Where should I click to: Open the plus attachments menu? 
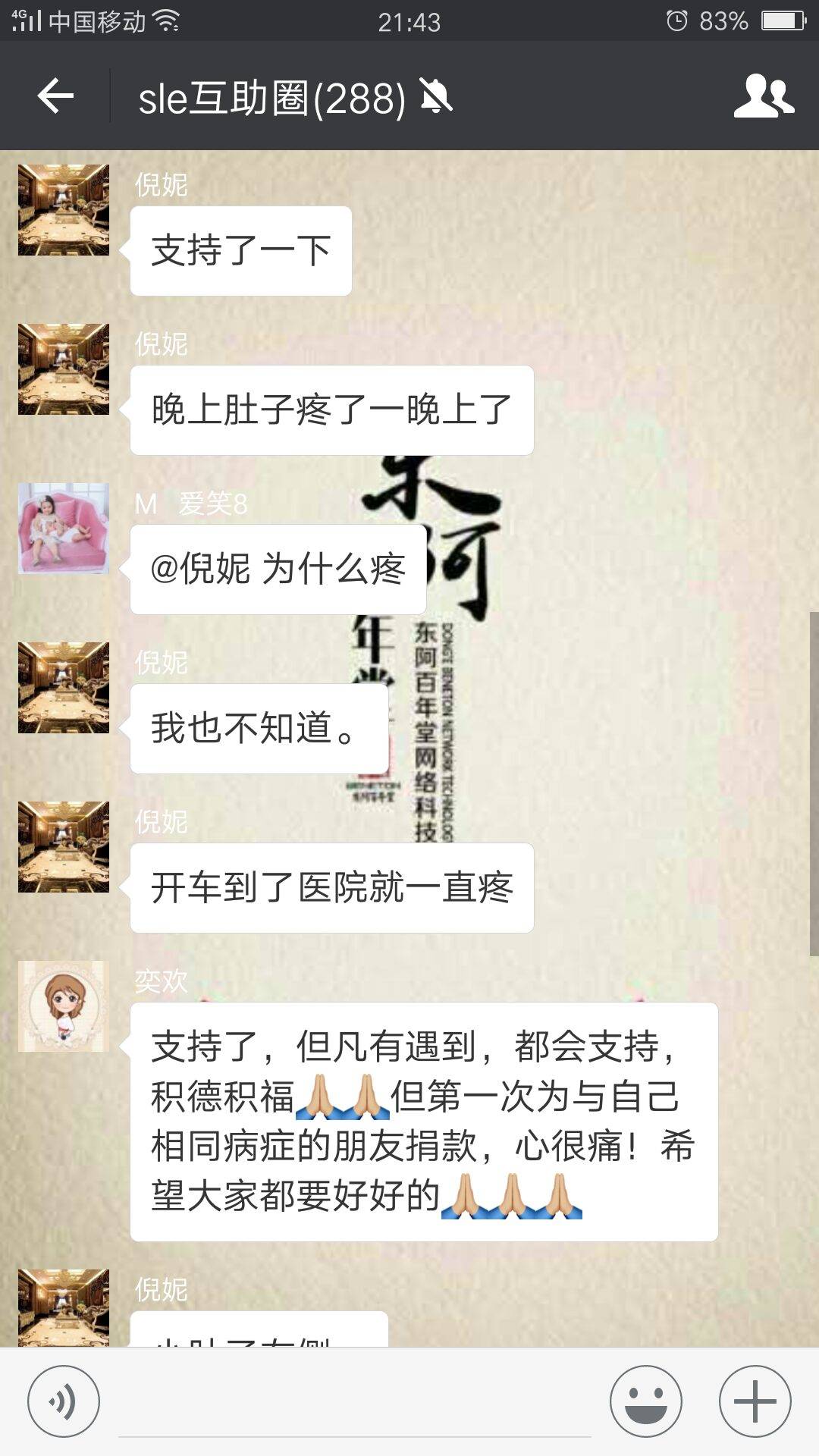click(755, 1401)
